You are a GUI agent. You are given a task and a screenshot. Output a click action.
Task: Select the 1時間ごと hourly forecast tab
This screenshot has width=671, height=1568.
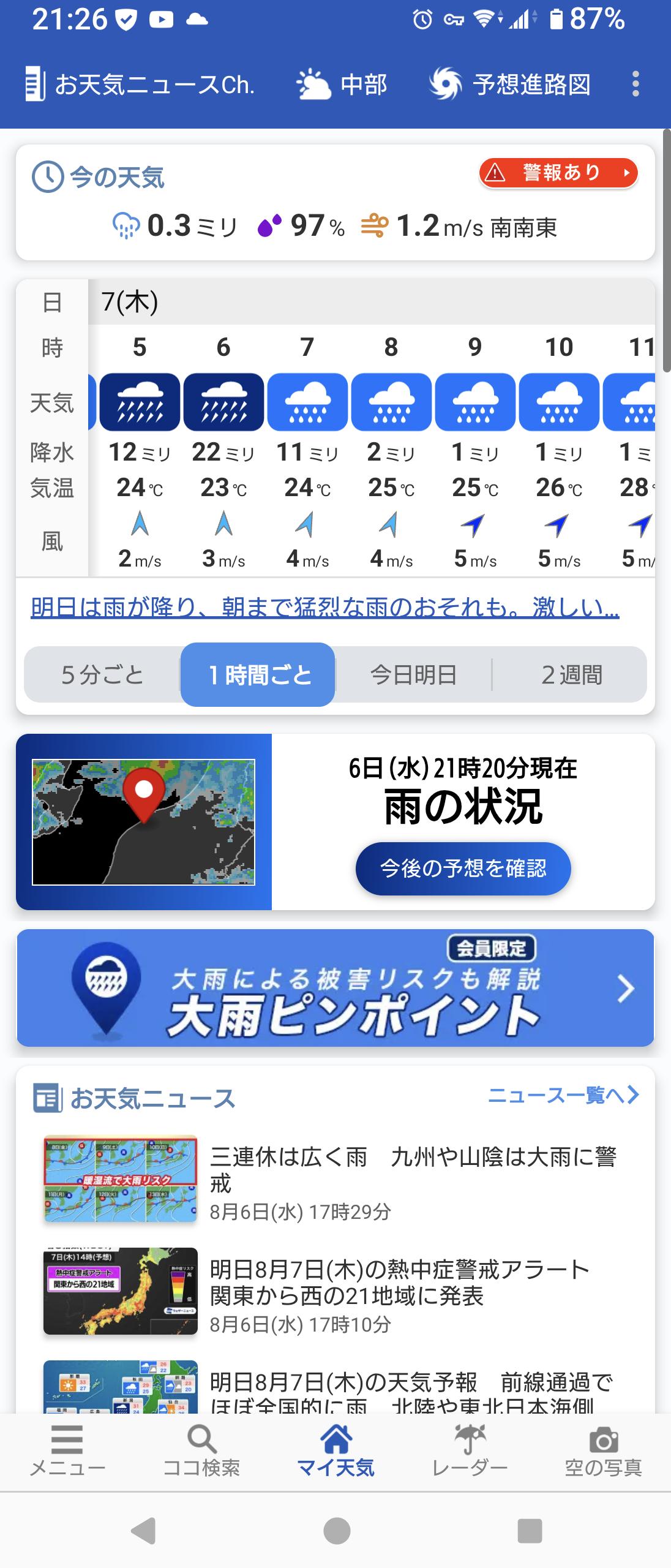(x=258, y=675)
